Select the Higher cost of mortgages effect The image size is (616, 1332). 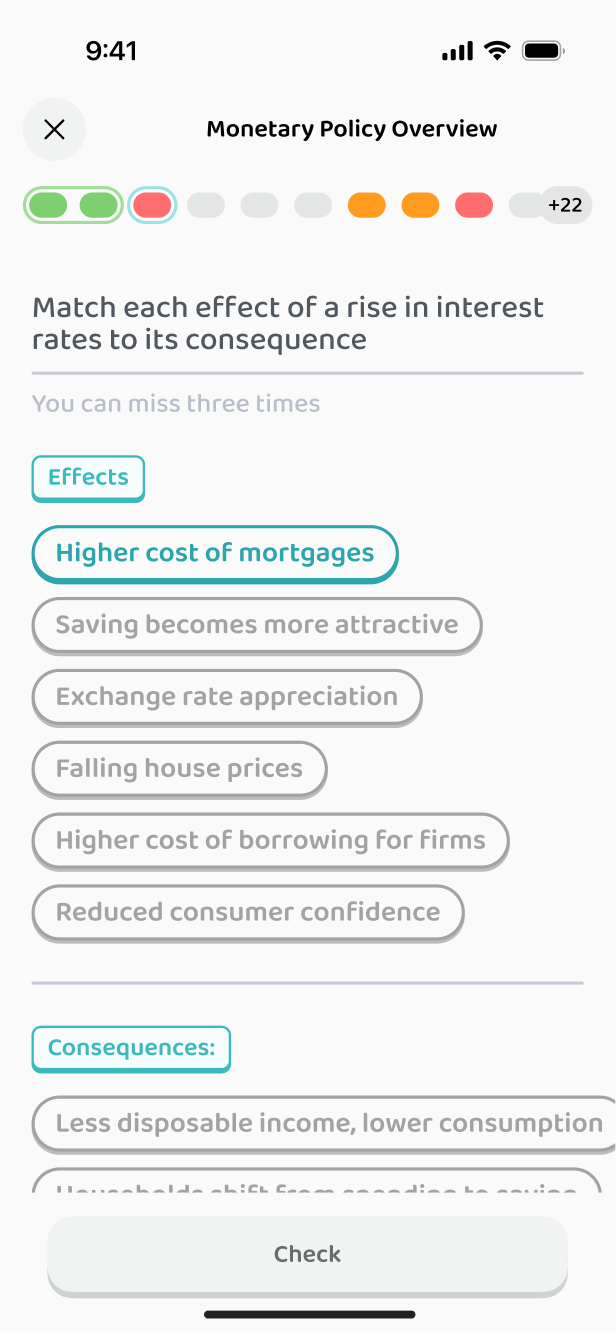pos(215,554)
